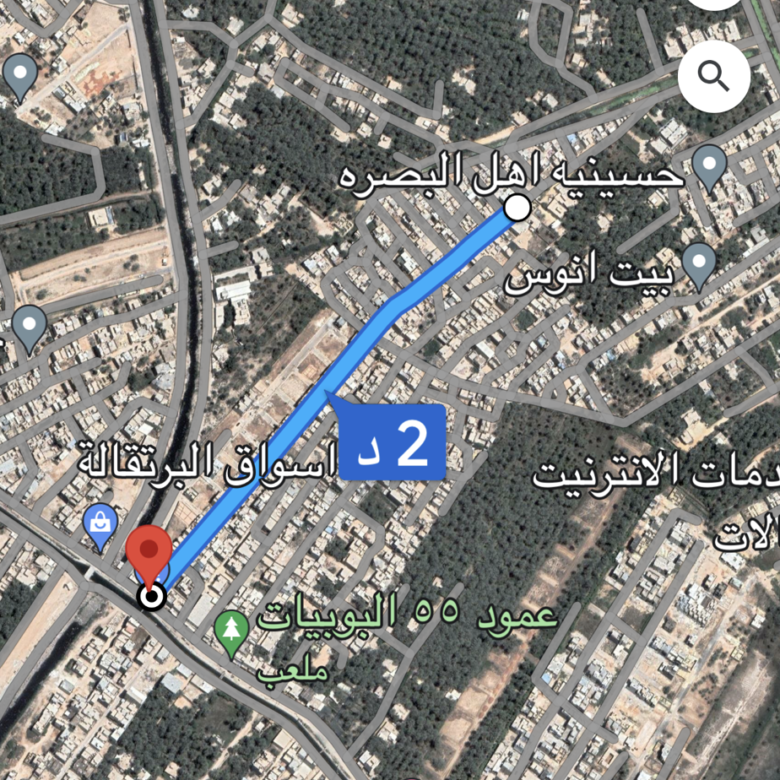Tap the اسواق البرتقالة shopping bag pin

pyautogui.click(x=100, y=525)
